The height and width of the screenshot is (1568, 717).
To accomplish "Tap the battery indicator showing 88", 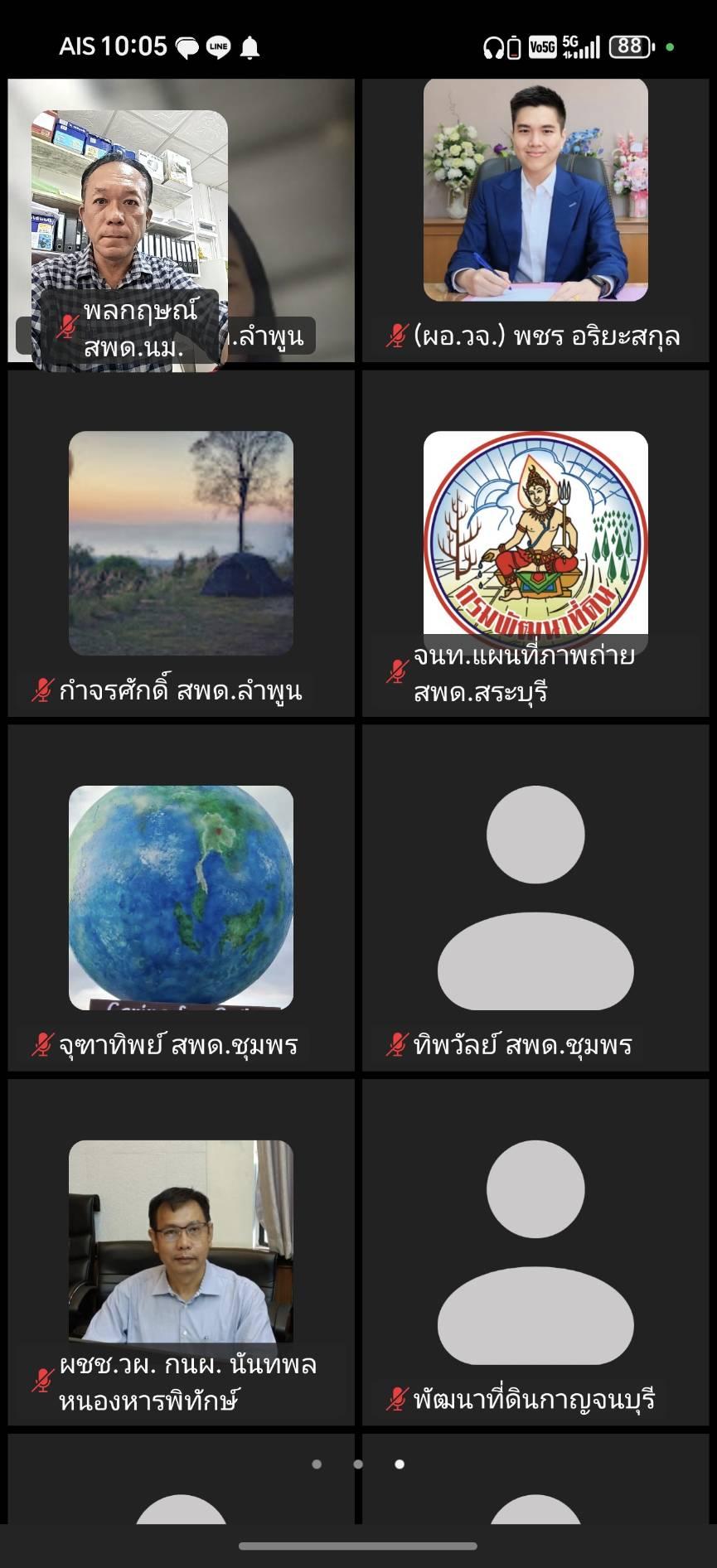I will (628, 46).
